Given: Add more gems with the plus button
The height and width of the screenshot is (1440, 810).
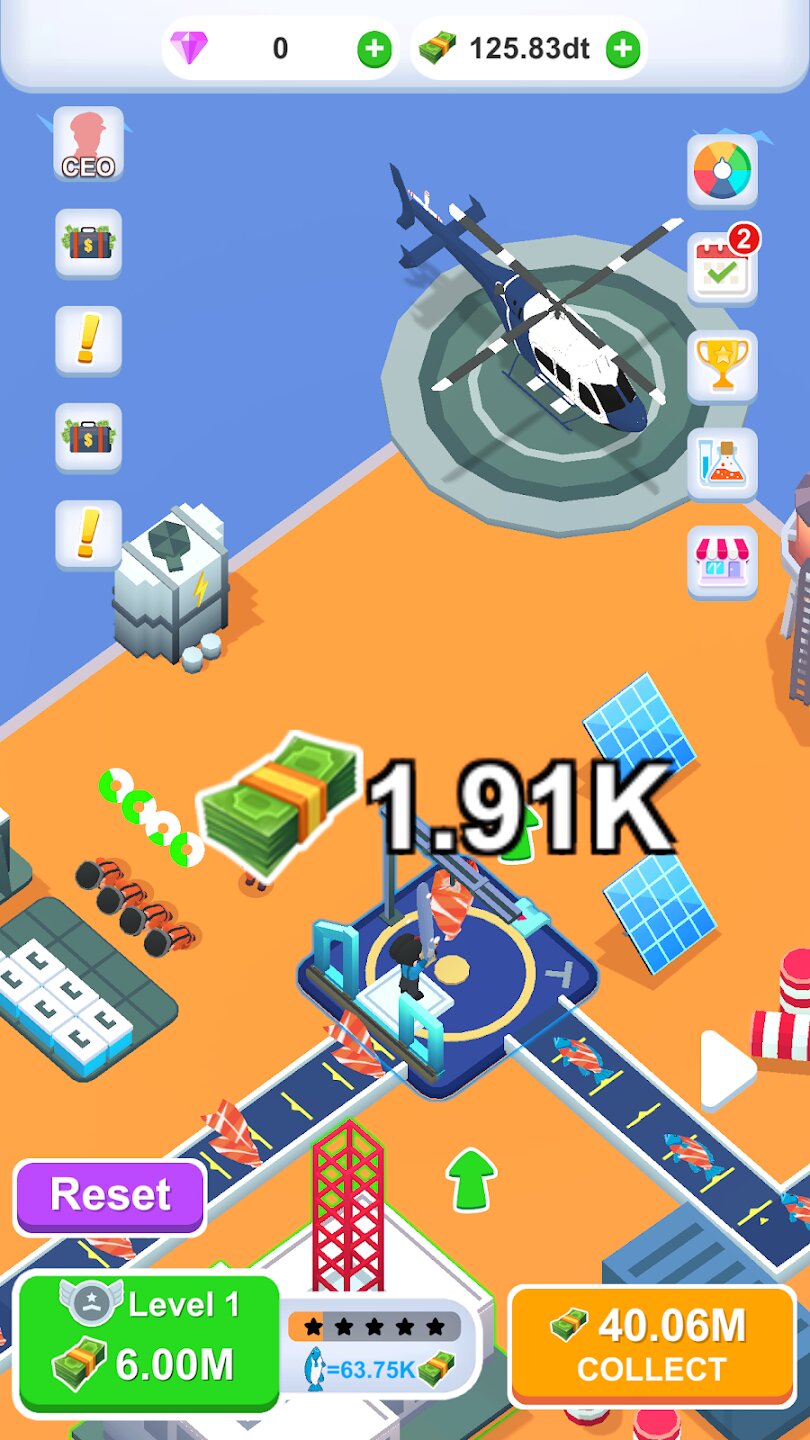Looking at the screenshot, I should tap(375, 48).
